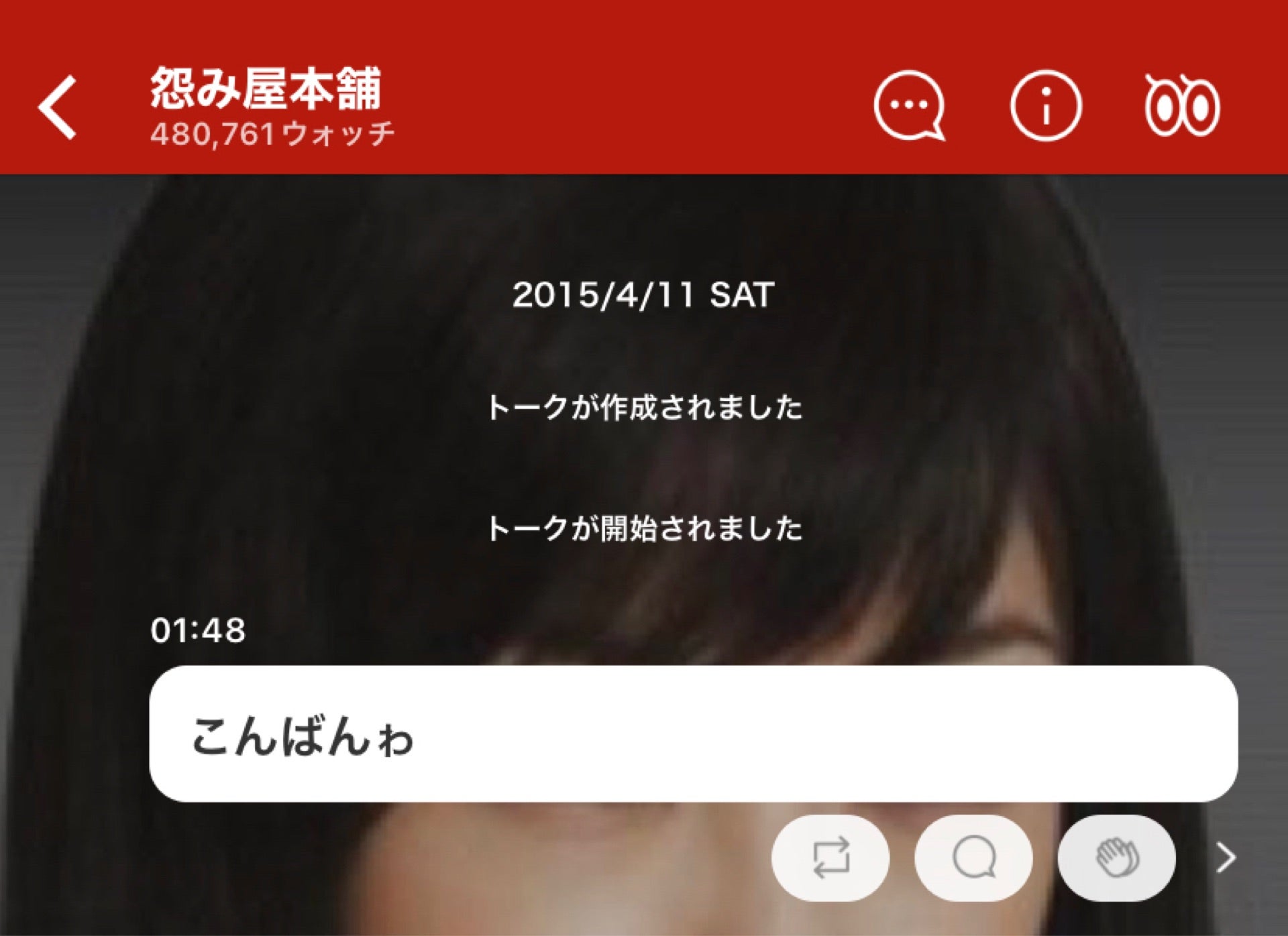Open the comments speech bubble icon
This screenshot has height=936, width=1288.
pos(910,106)
